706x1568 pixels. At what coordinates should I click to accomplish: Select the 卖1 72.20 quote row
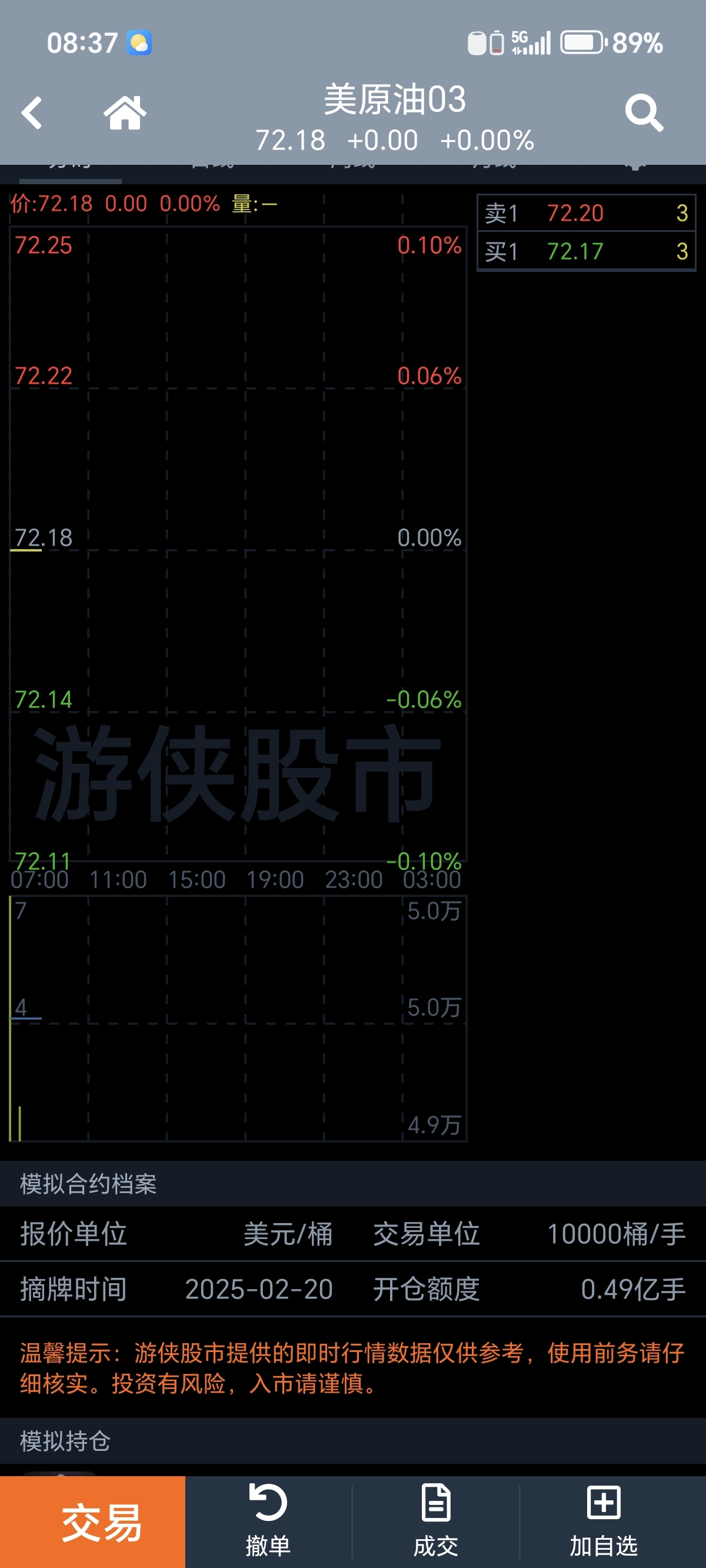point(586,214)
